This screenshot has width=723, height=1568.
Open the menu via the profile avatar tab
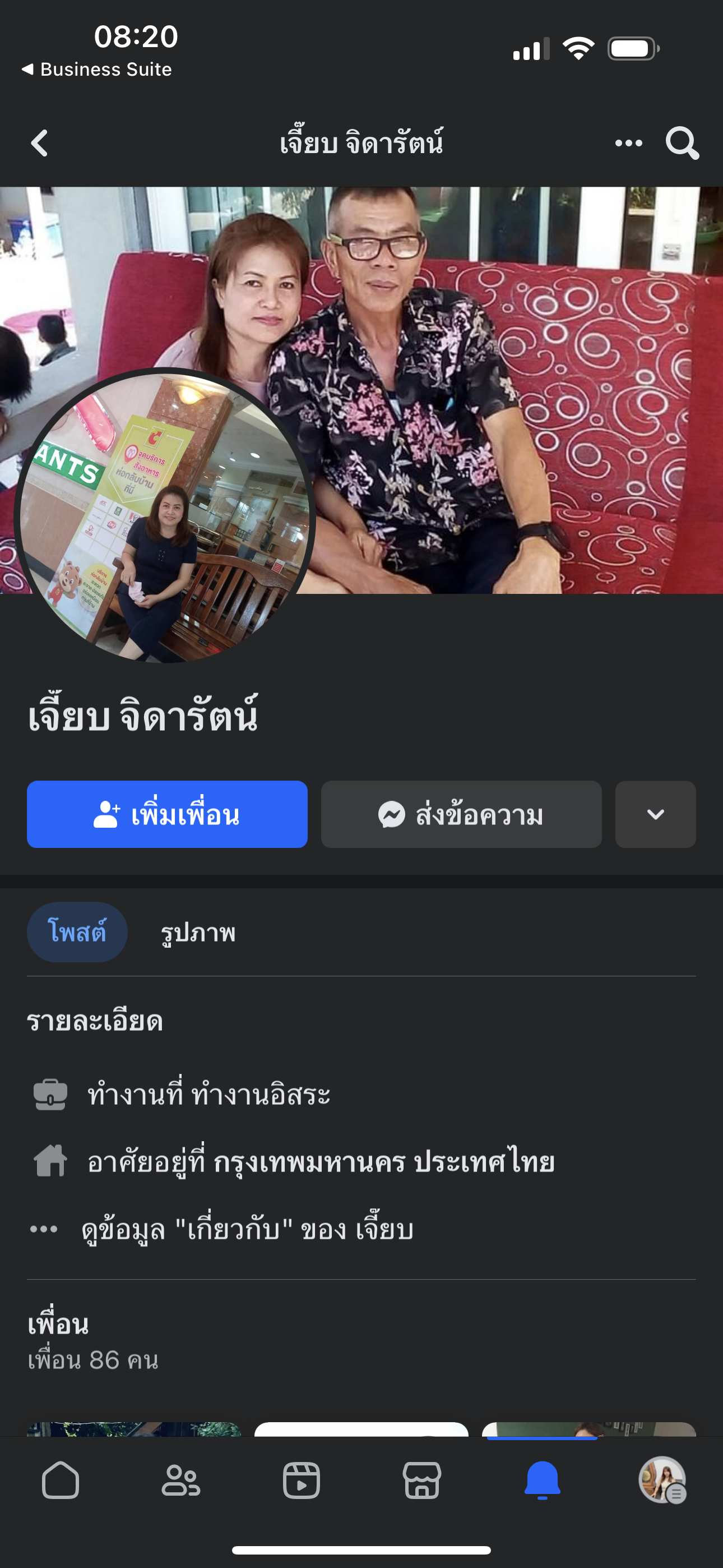tap(662, 1481)
